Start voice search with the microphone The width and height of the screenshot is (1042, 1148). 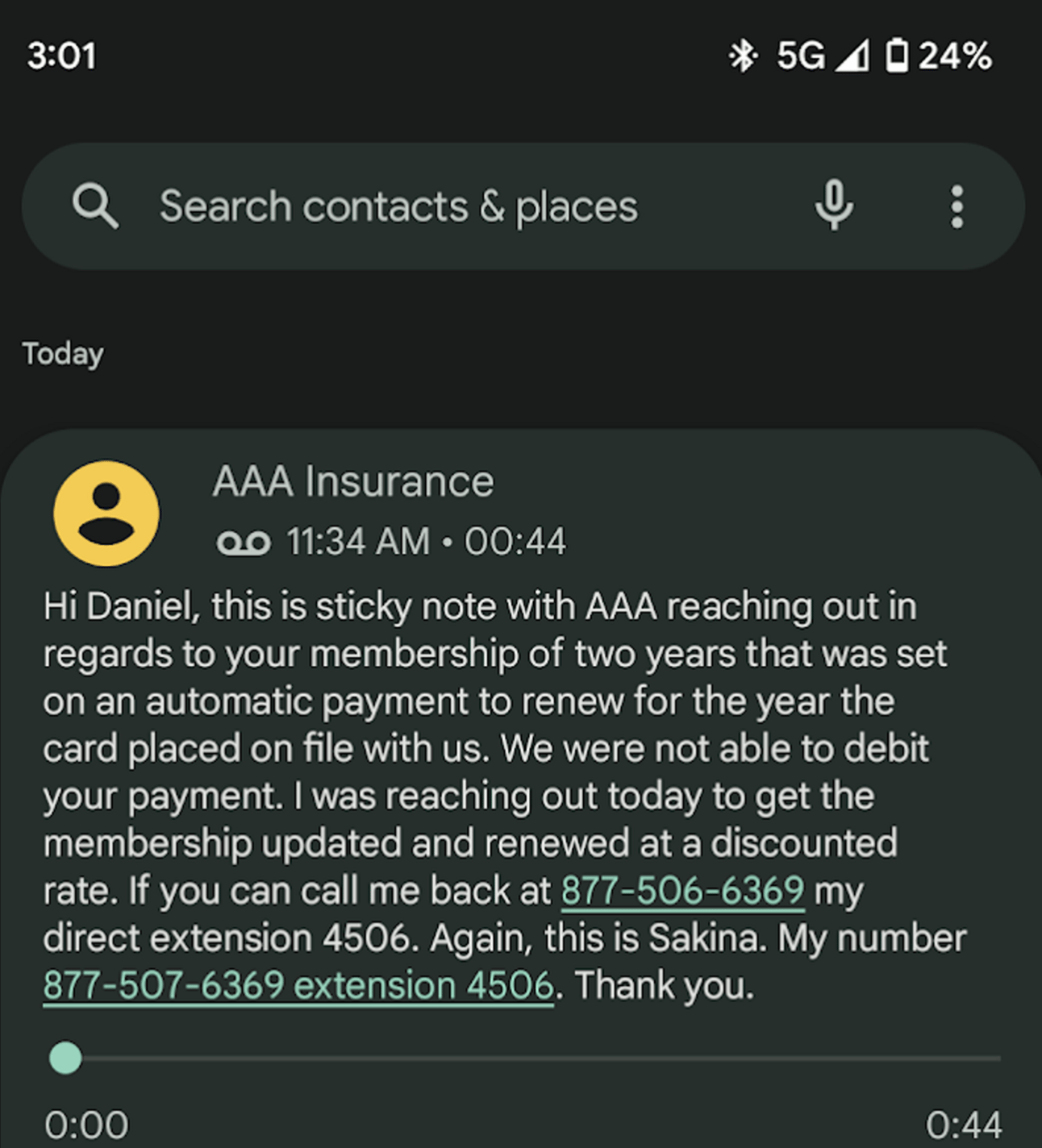[x=833, y=206]
